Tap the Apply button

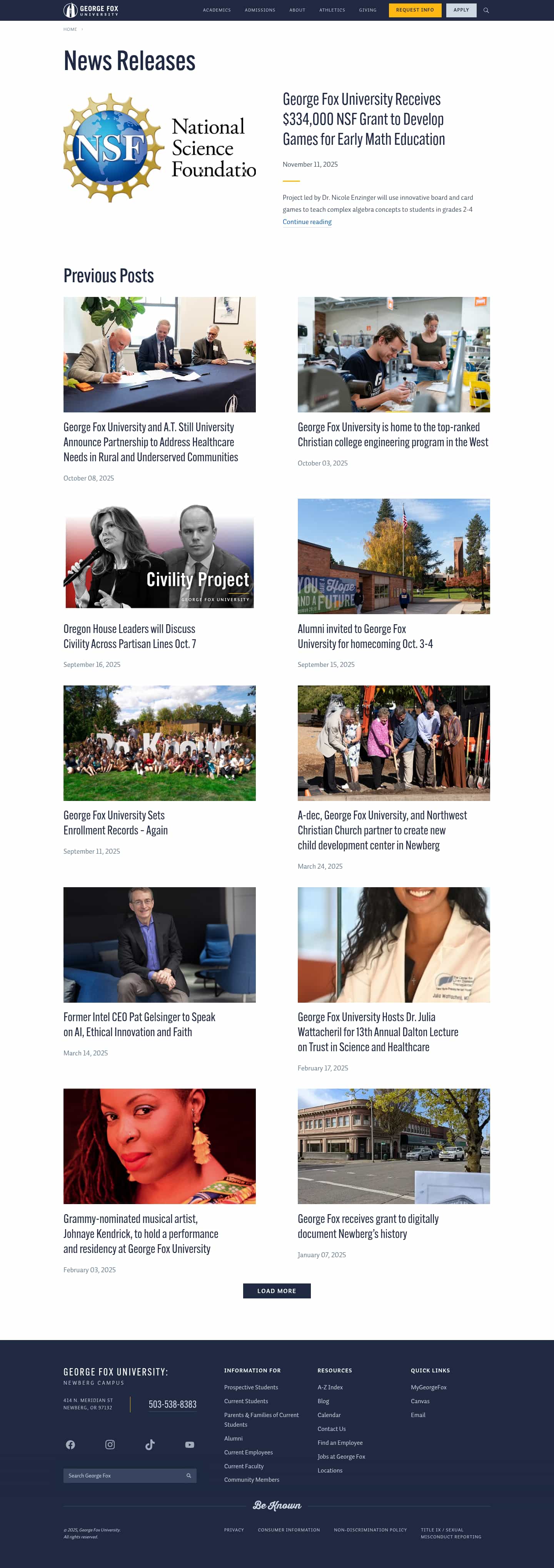coord(461,10)
